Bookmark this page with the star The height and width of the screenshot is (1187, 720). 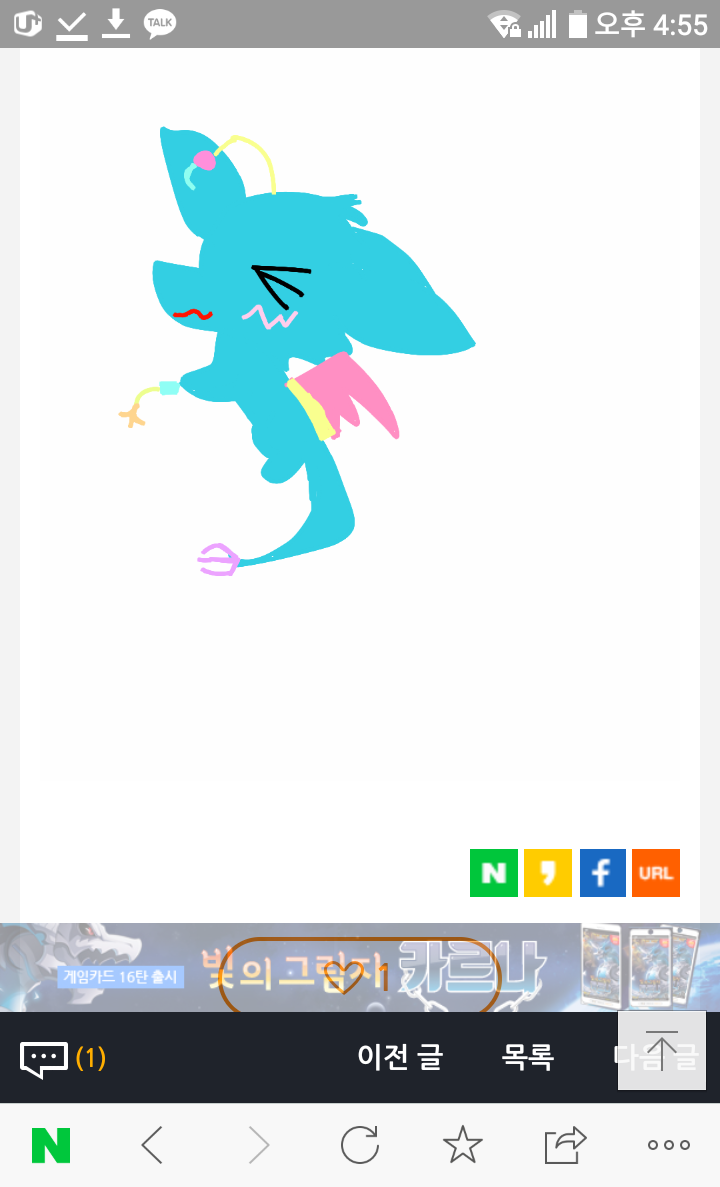(462, 1145)
